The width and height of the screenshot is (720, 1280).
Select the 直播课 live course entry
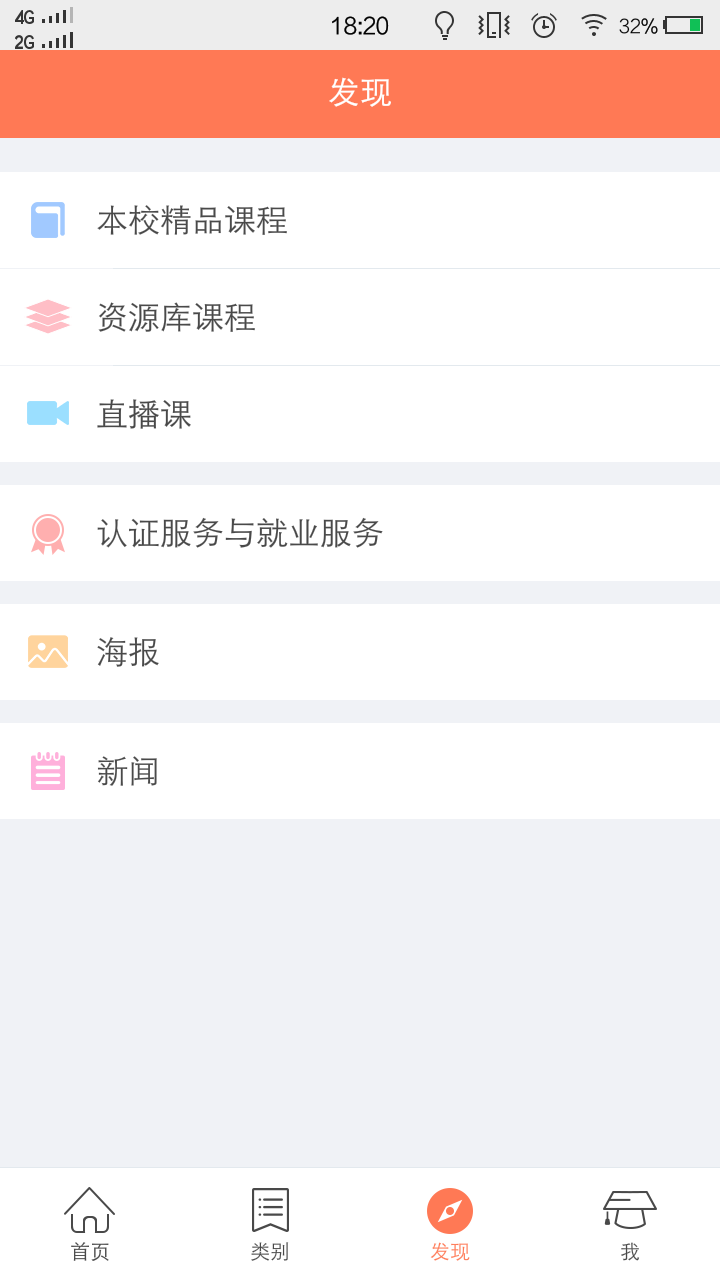coord(360,414)
